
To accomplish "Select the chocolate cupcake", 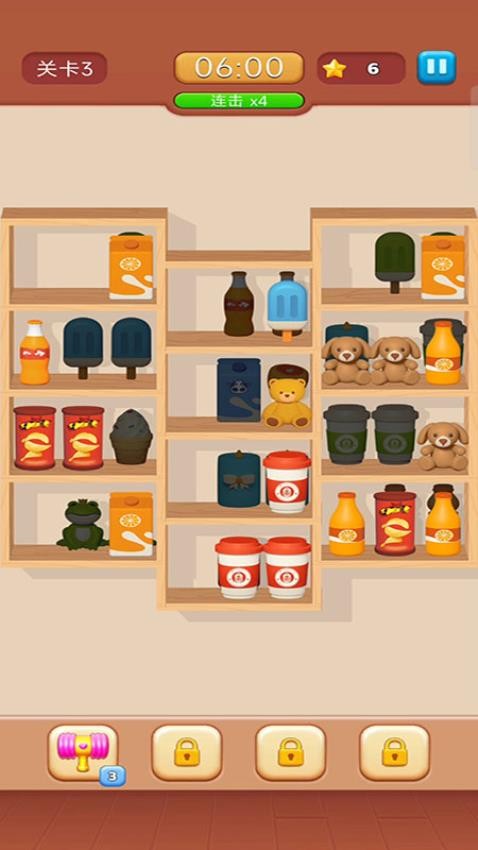I will coord(131,436).
